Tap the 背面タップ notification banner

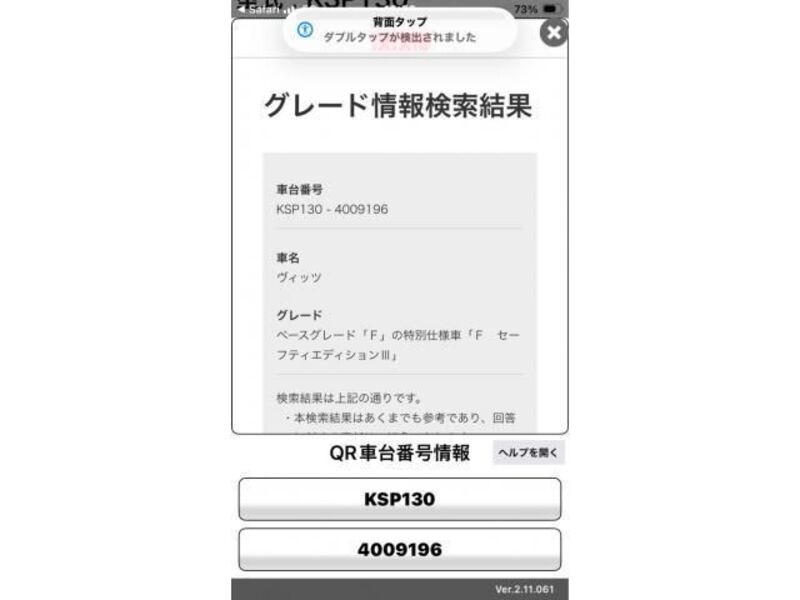point(399,30)
